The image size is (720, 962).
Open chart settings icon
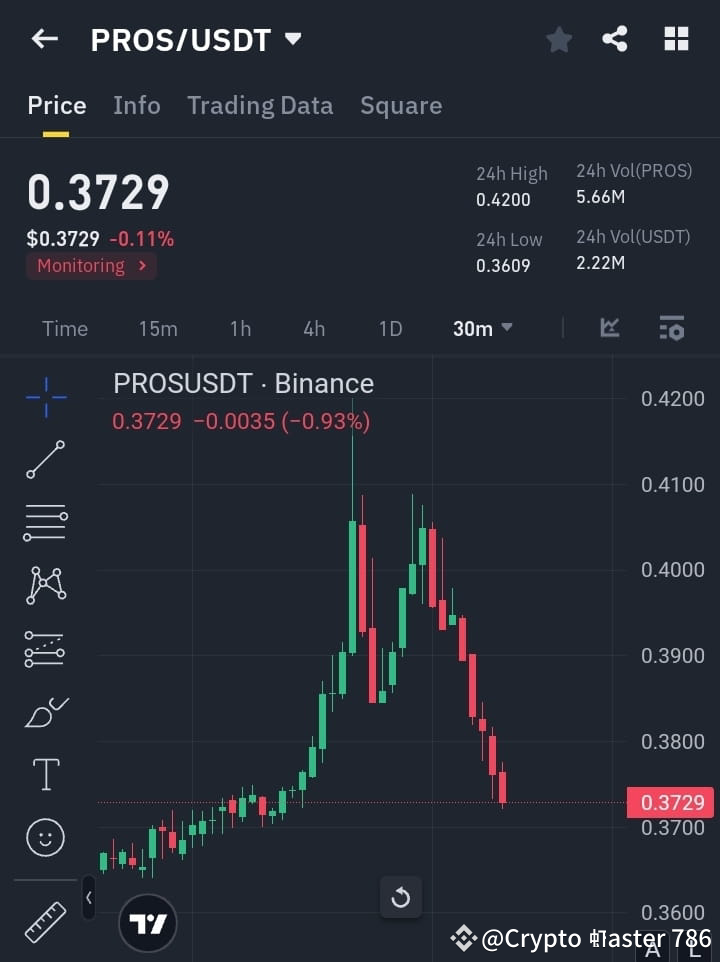tap(671, 328)
